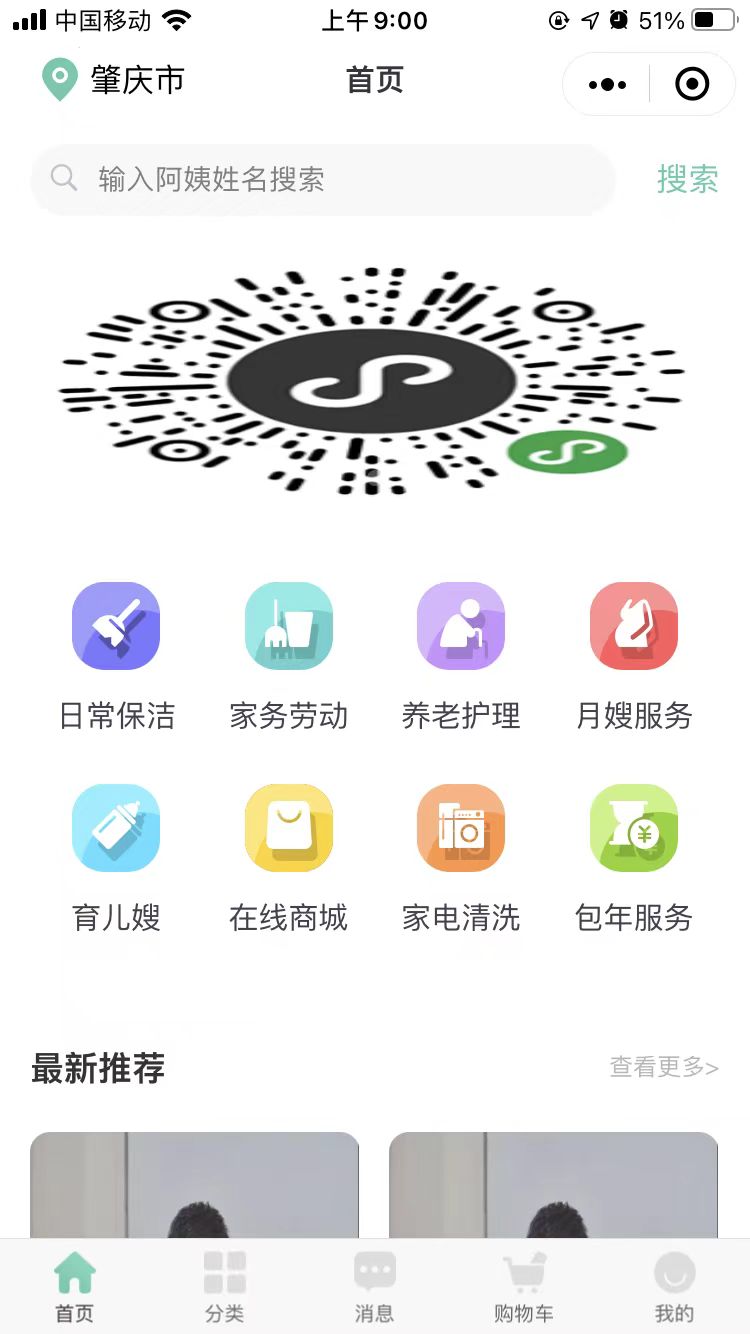Open 家电清洗 service

click(x=461, y=852)
